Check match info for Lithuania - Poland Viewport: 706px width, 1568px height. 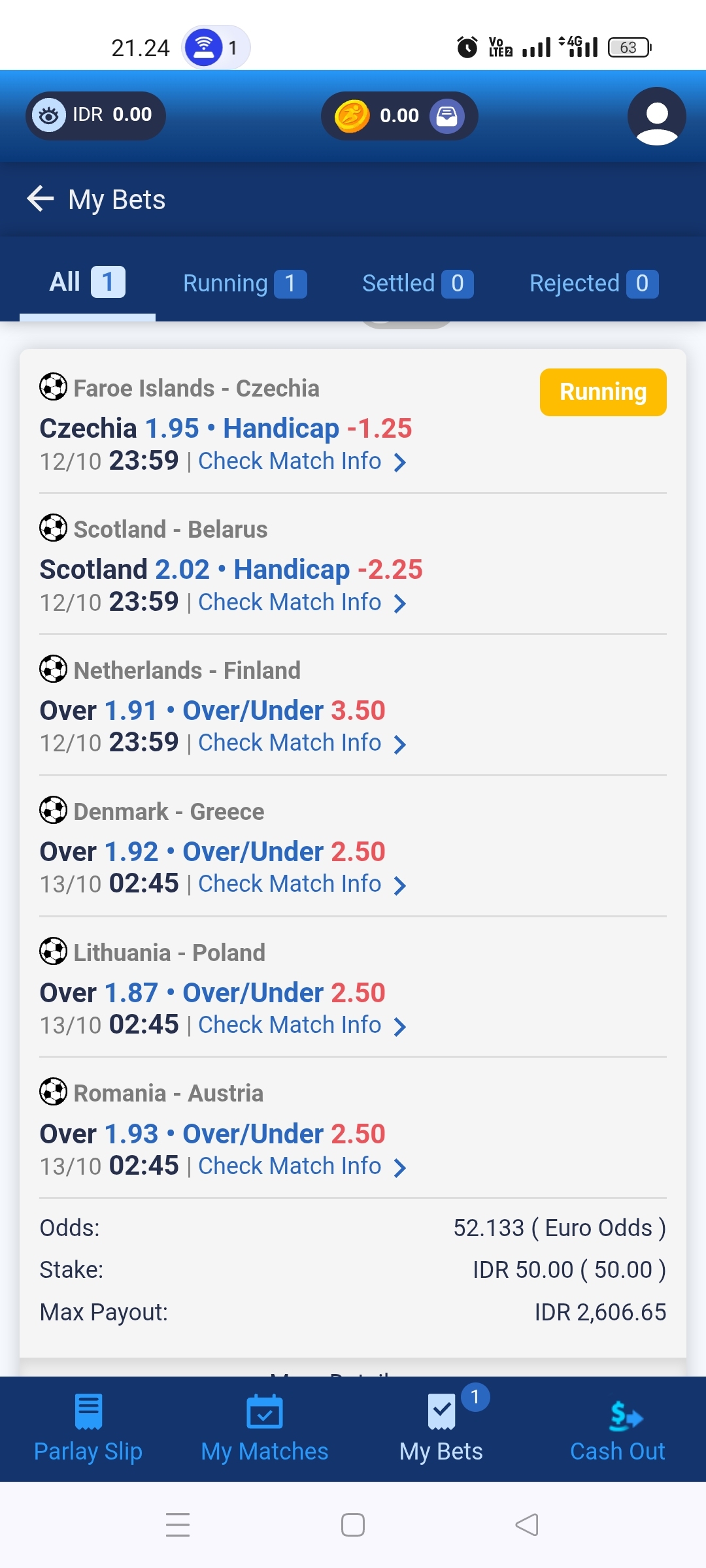point(301,1025)
